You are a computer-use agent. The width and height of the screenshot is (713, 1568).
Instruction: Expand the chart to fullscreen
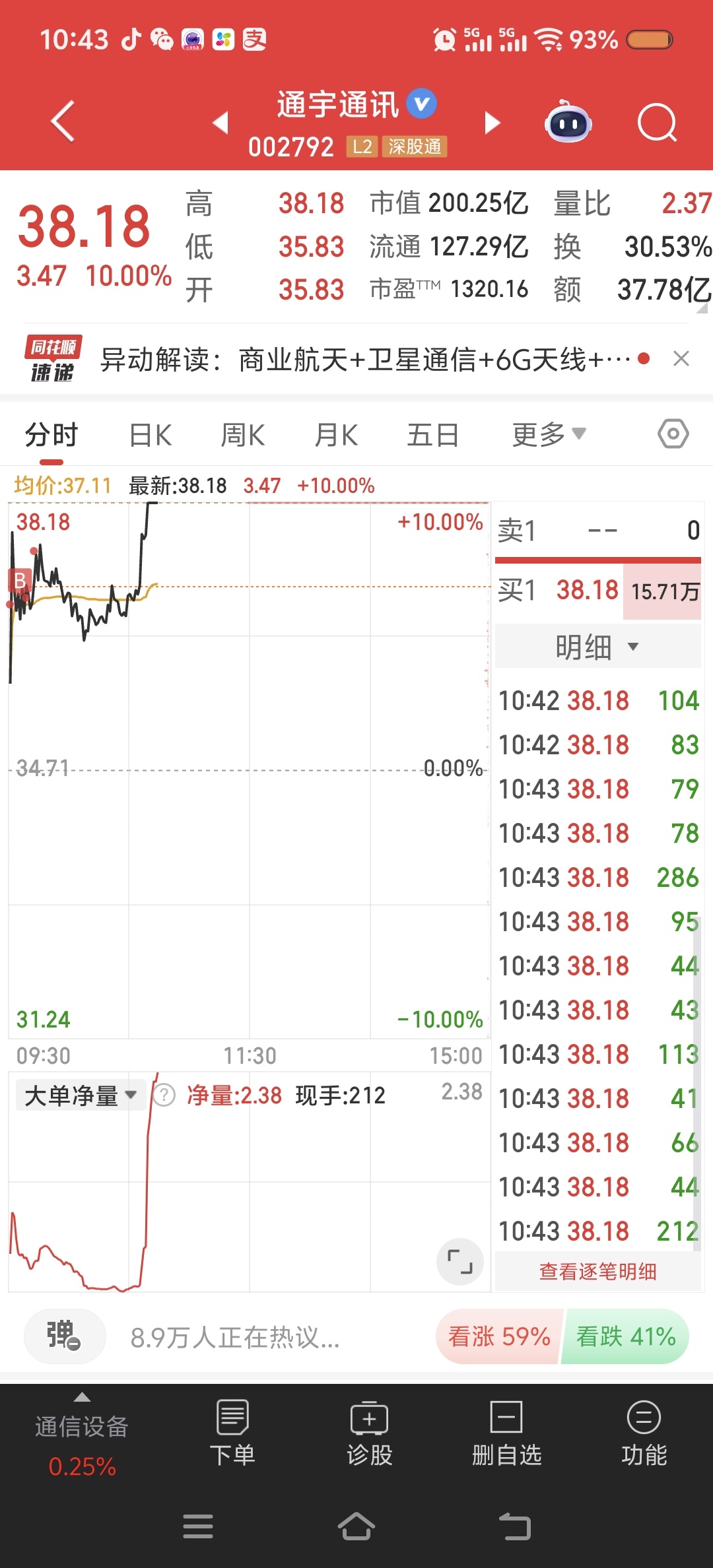[460, 1262]
